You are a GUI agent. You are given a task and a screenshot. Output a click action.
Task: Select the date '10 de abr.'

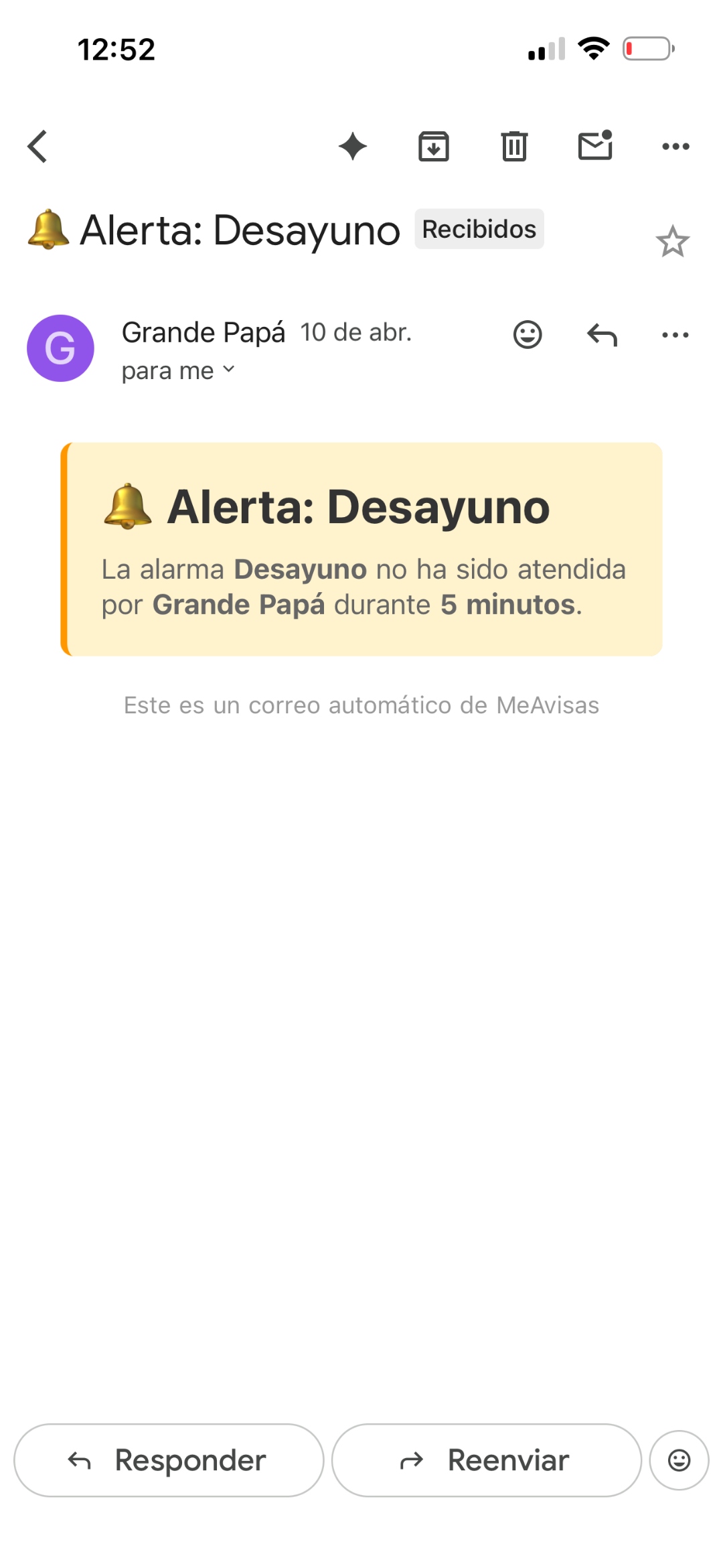[356, 332]
